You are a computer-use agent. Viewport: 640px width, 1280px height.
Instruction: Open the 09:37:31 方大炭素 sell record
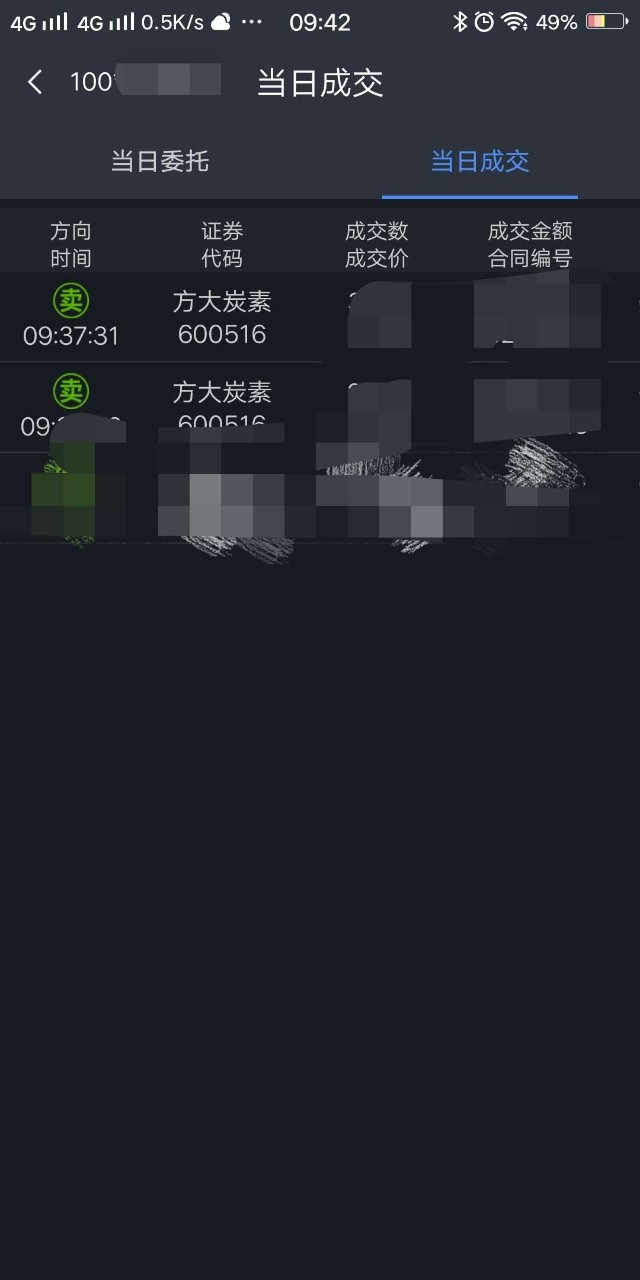[x=222, y=317]
